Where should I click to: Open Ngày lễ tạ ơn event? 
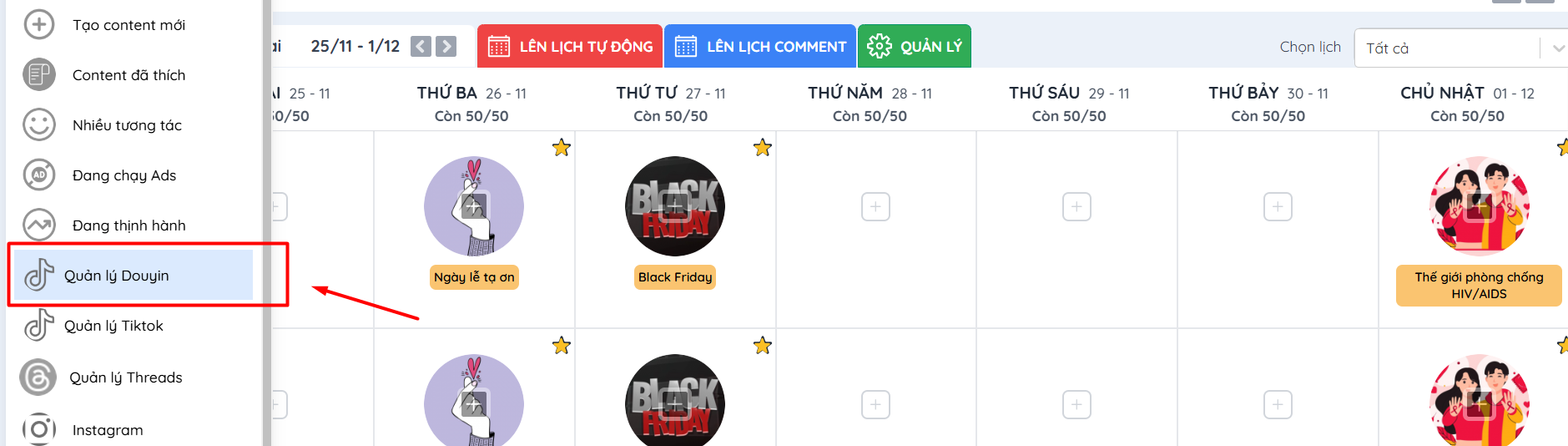474,277
